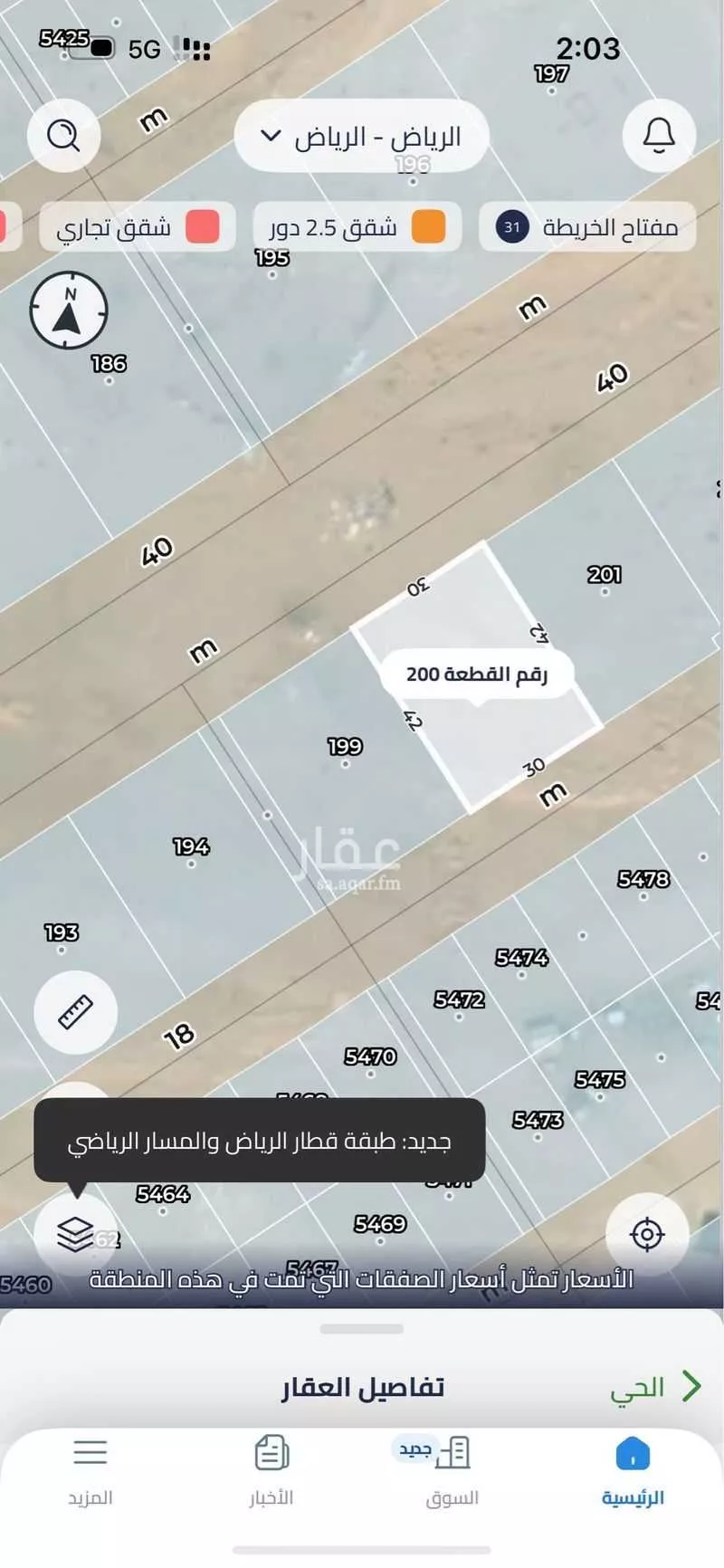Open the map layers picker
Screen dimensions: 724x1568
76,1233
